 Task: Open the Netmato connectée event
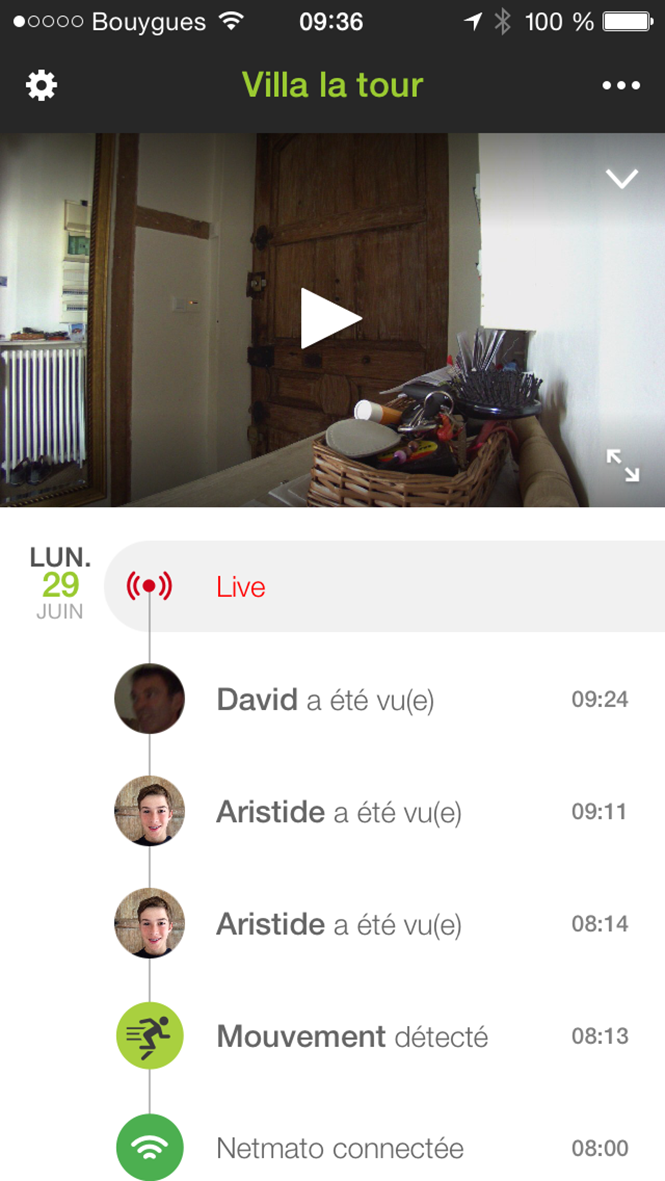(x=384, y=1148)
